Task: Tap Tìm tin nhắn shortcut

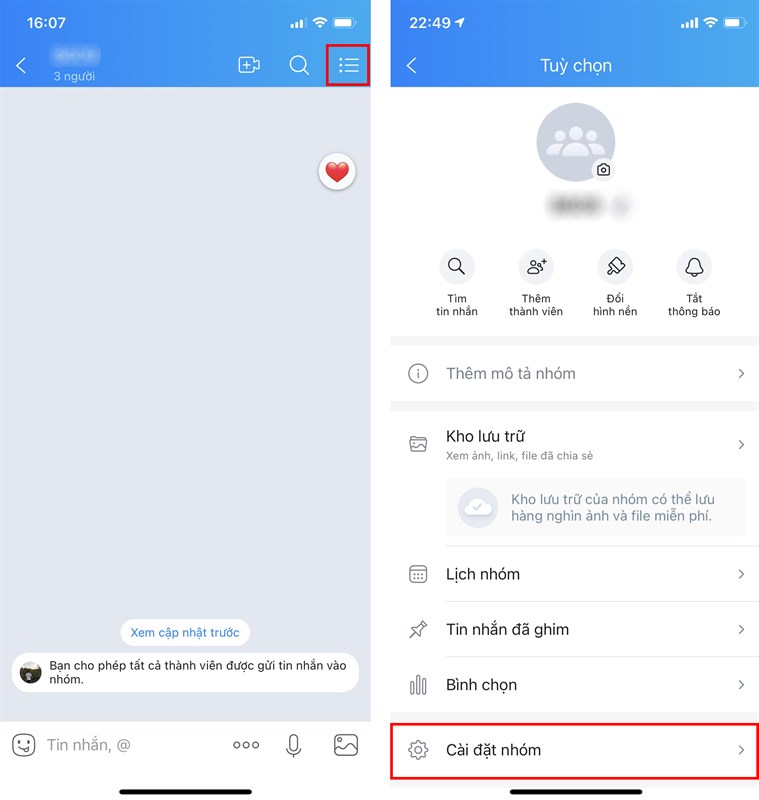Action: pos(457,267)
